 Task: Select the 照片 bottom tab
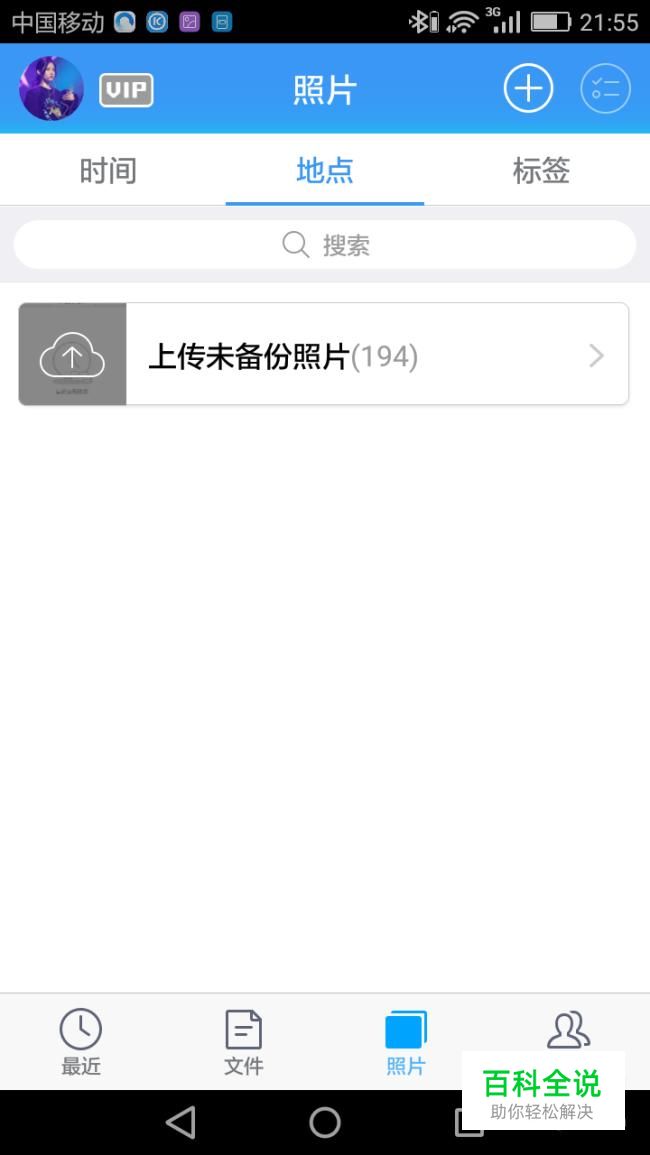tap(405, 1041)
